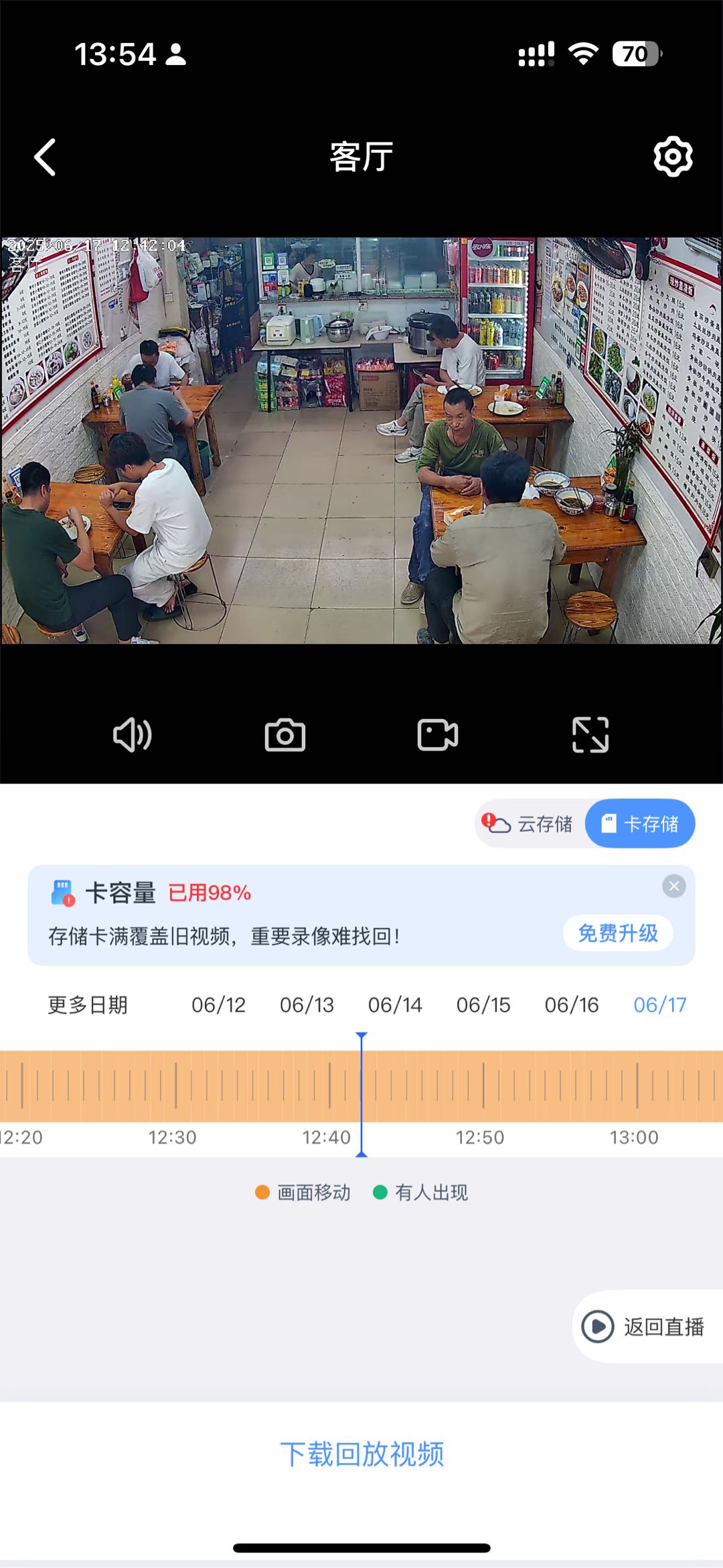View recordings from 06/15
Viewport: 723px width, 1568px height.
[483, 1005]
